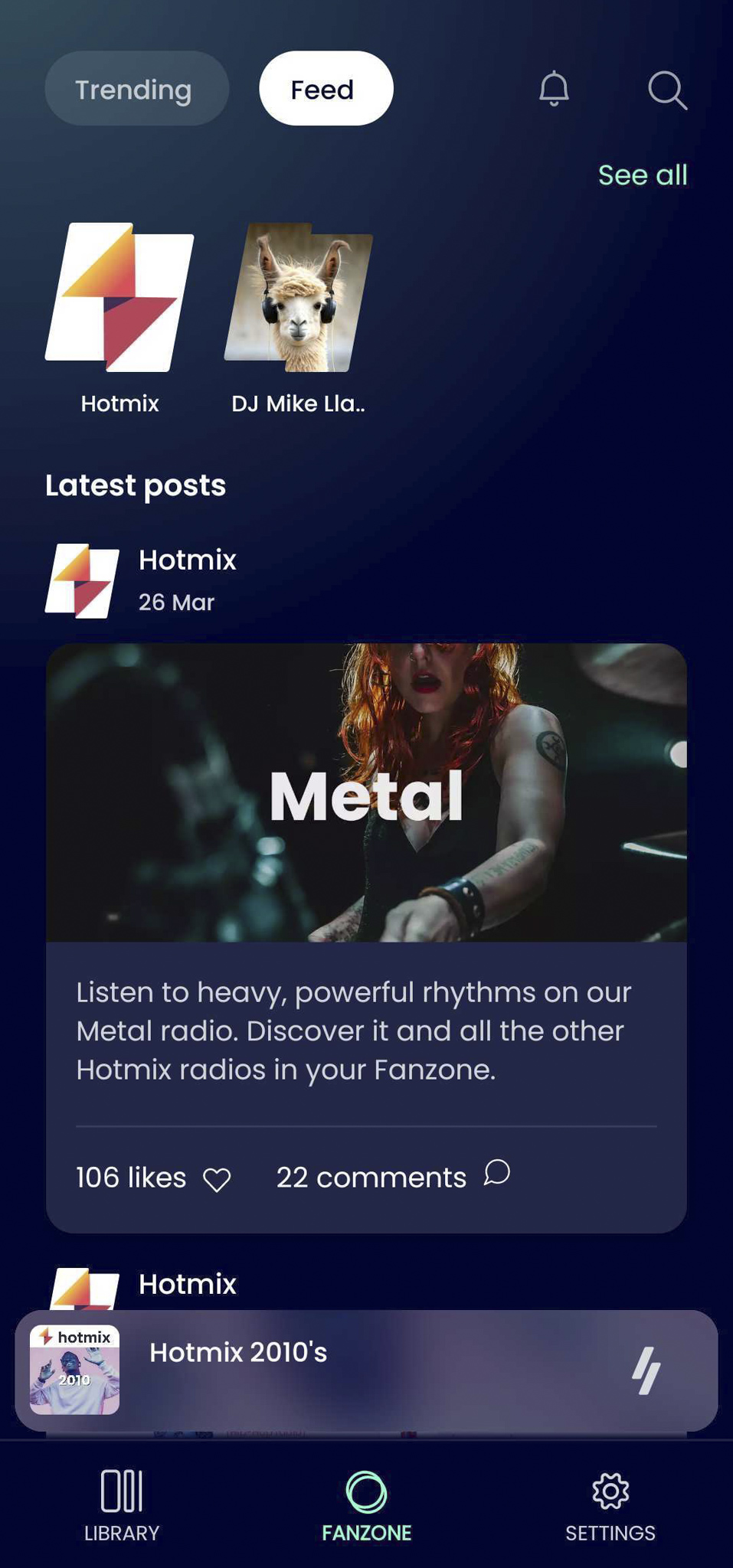
Task: Tap the See all link
Action: [642, 175]
